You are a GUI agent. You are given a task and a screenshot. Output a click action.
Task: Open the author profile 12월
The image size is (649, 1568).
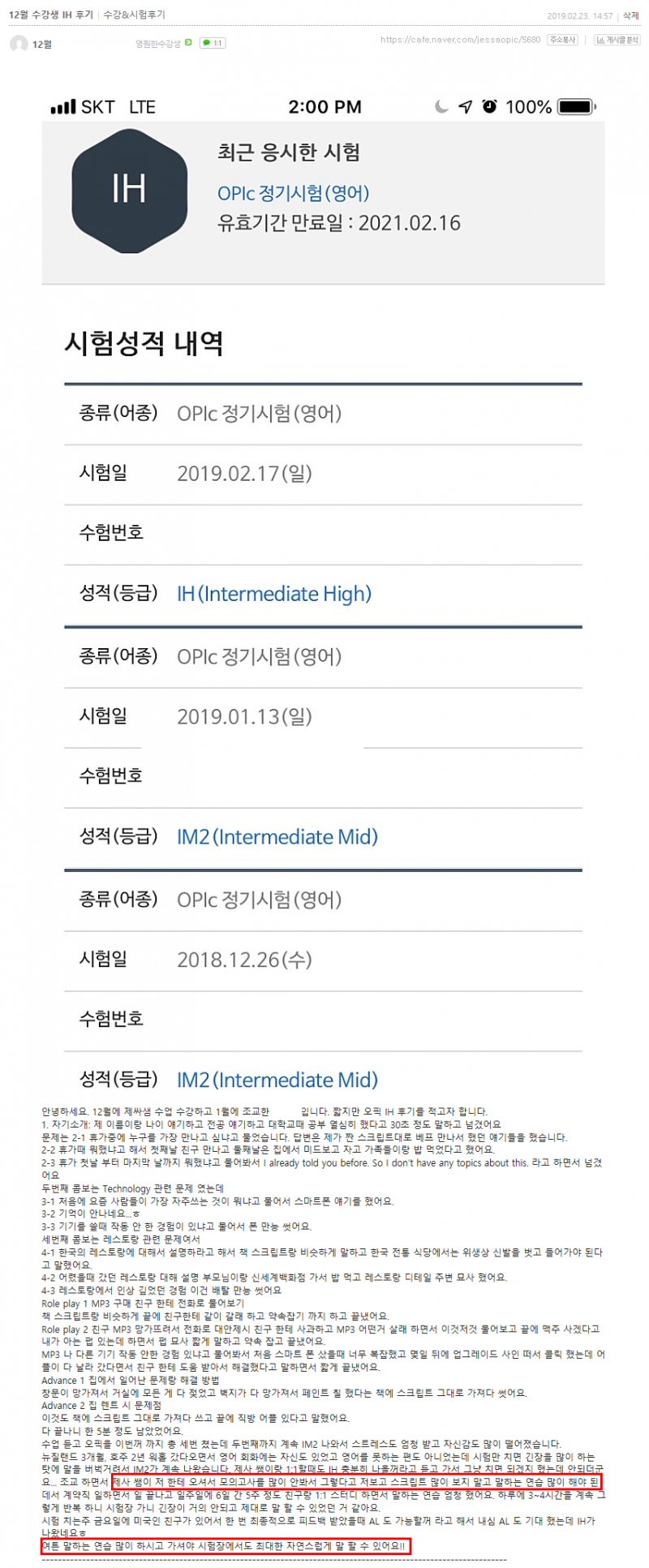click(x=42, y=44)
